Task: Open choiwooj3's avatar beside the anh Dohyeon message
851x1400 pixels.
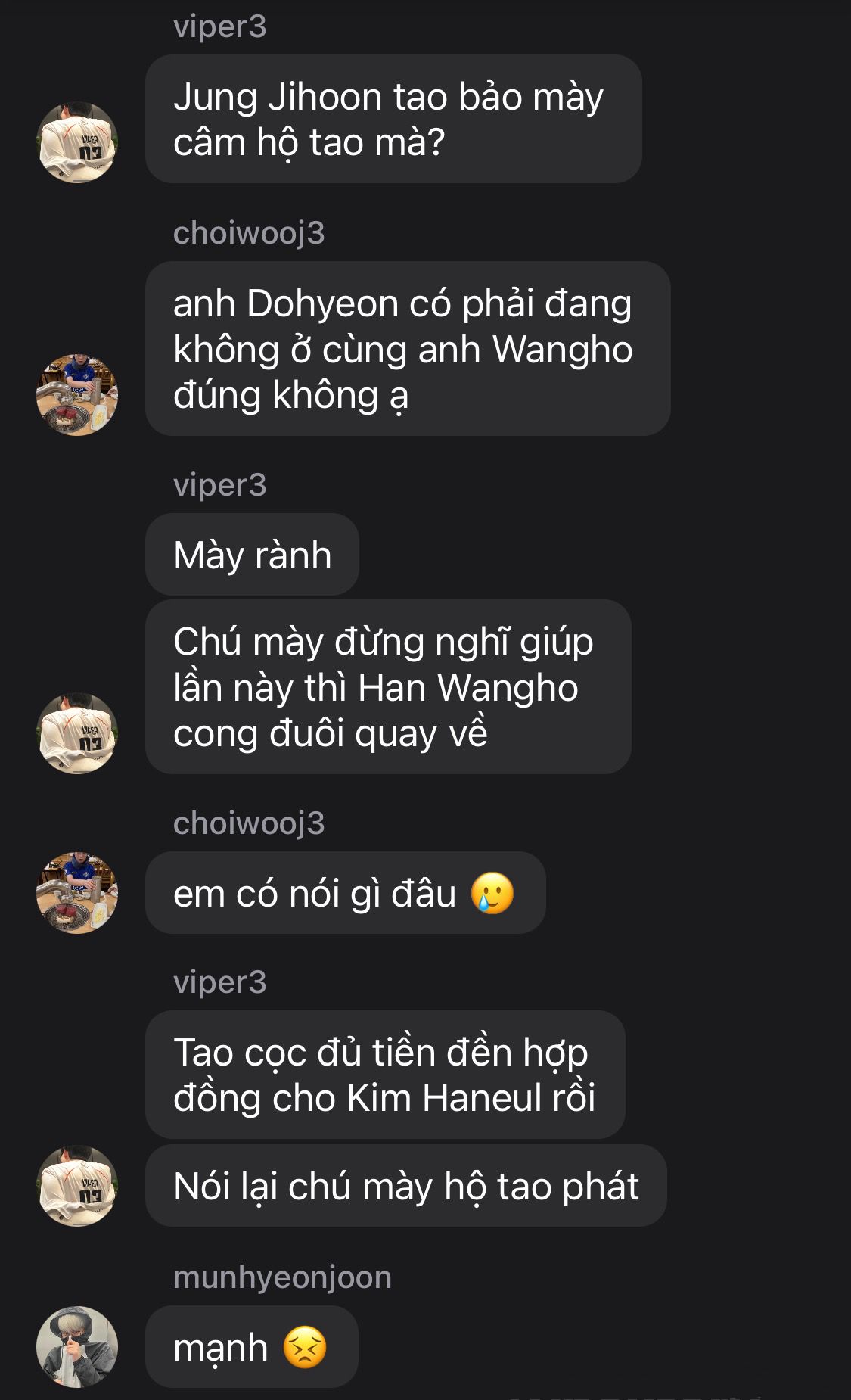Action: (x=77, y=394)
